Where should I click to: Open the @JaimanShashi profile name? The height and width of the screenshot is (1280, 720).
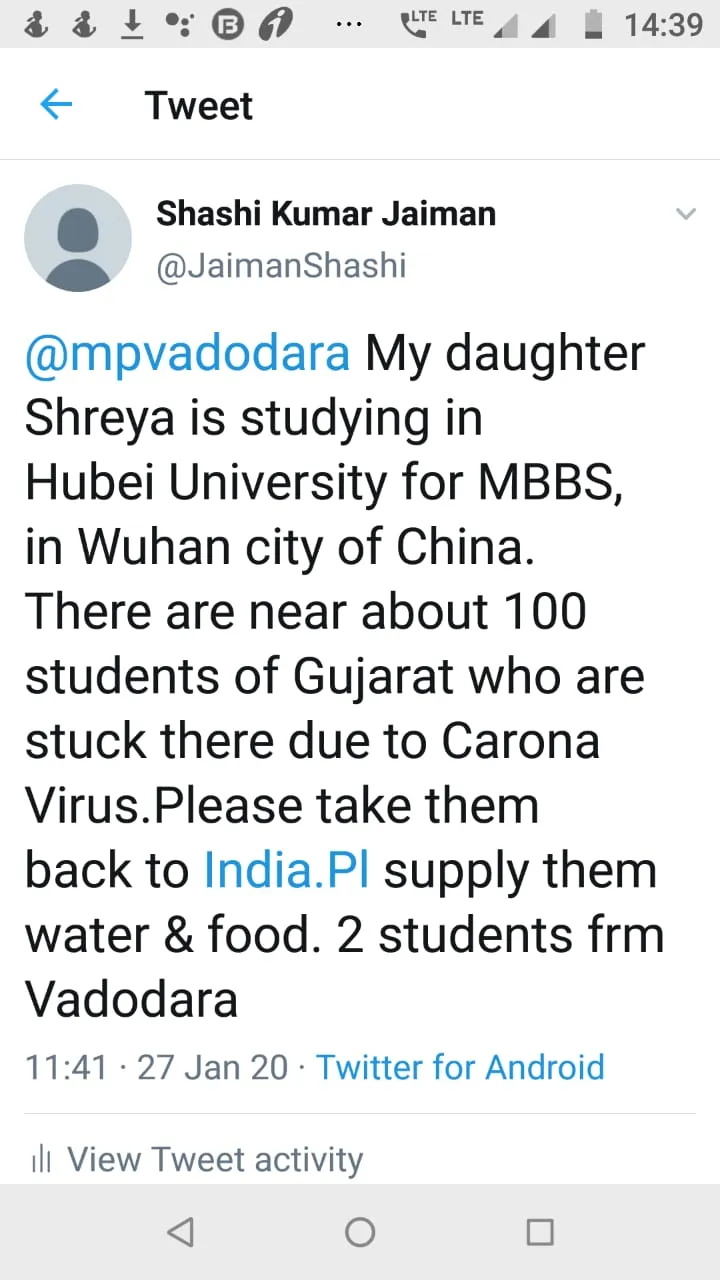tap(280, 266)
